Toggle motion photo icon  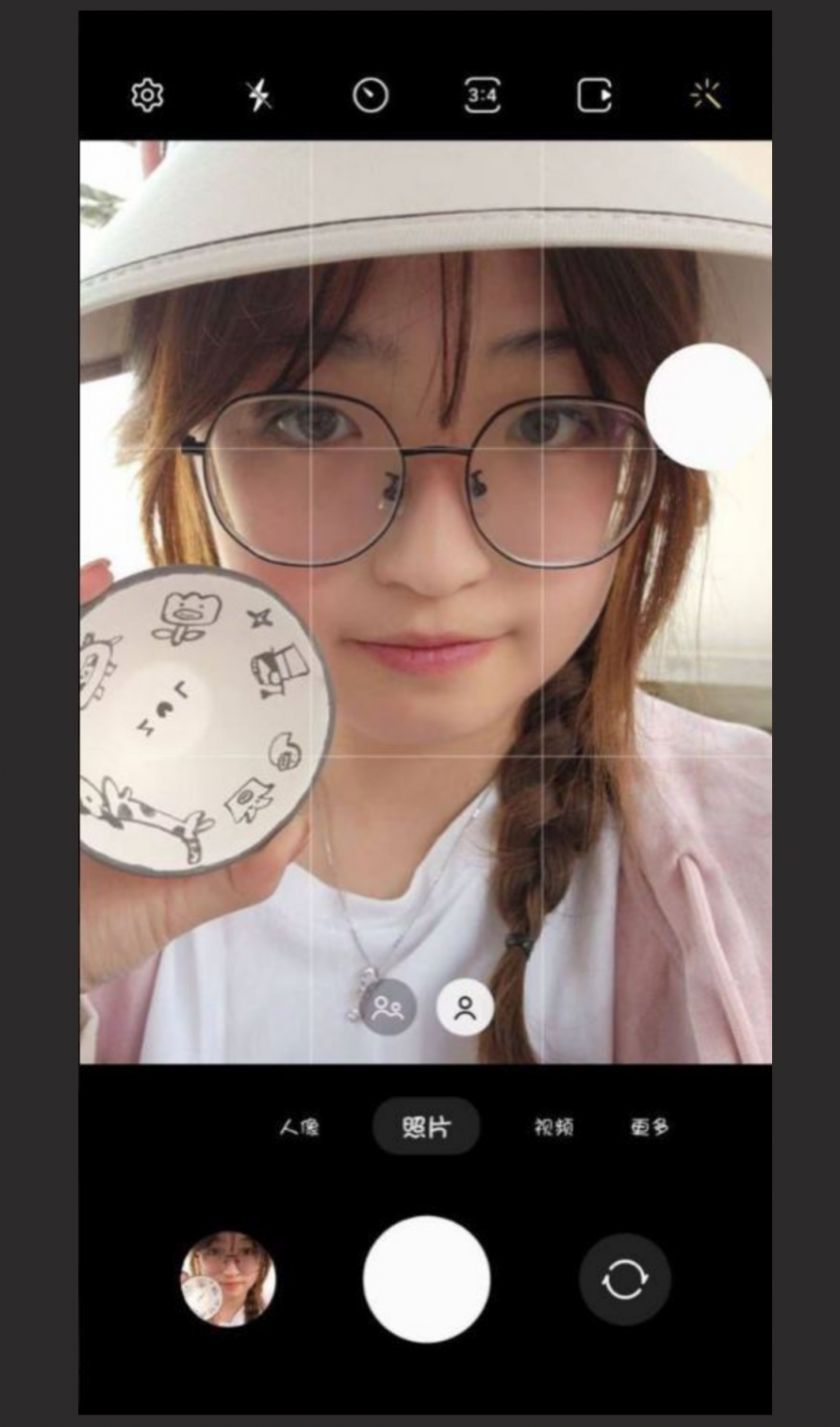point(594,95)
